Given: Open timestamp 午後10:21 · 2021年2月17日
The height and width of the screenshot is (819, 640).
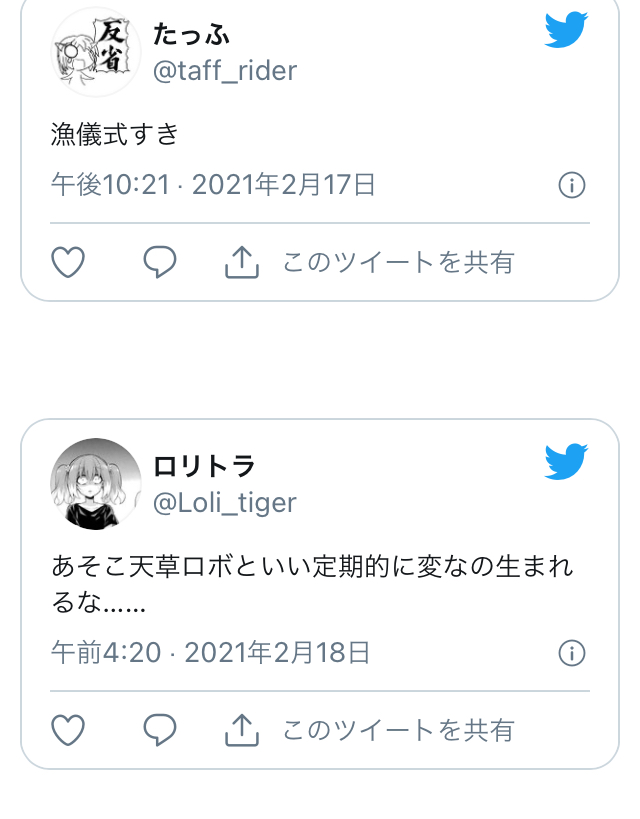Looking at the screenshot, I should point(213,185).
